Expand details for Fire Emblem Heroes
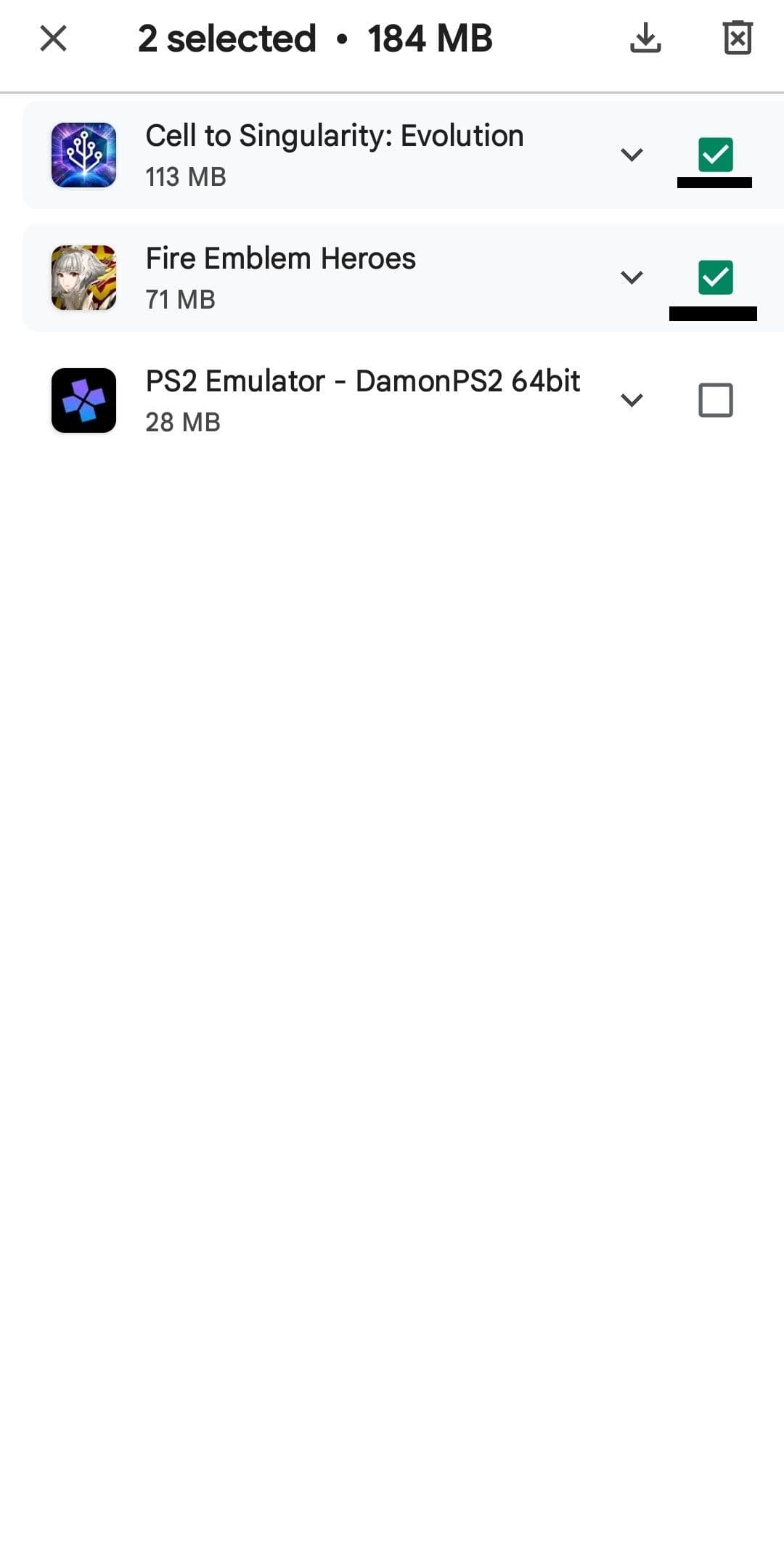 pyautogui.click(x=631, y=277)
